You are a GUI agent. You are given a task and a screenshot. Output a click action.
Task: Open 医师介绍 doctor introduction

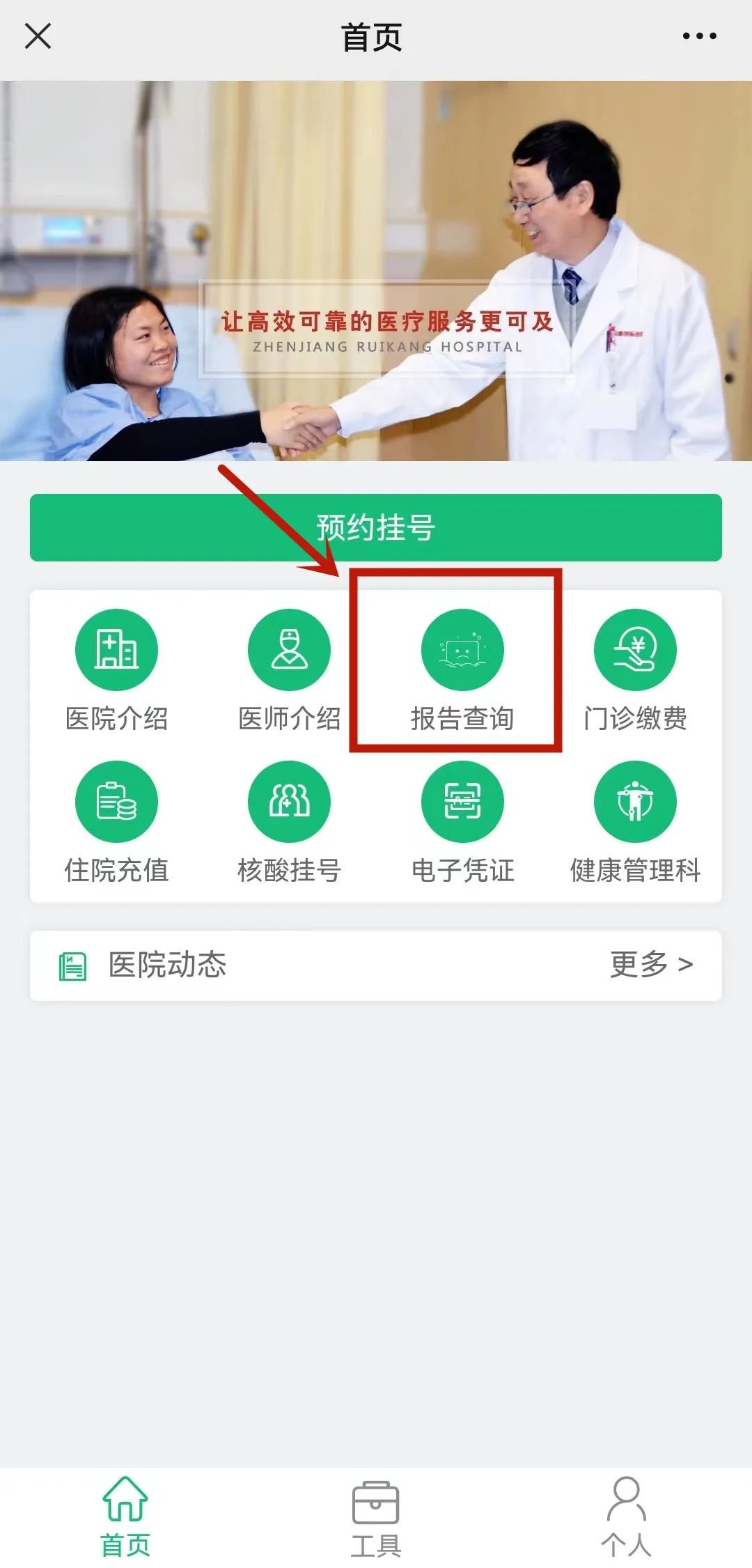click(289, 670)
